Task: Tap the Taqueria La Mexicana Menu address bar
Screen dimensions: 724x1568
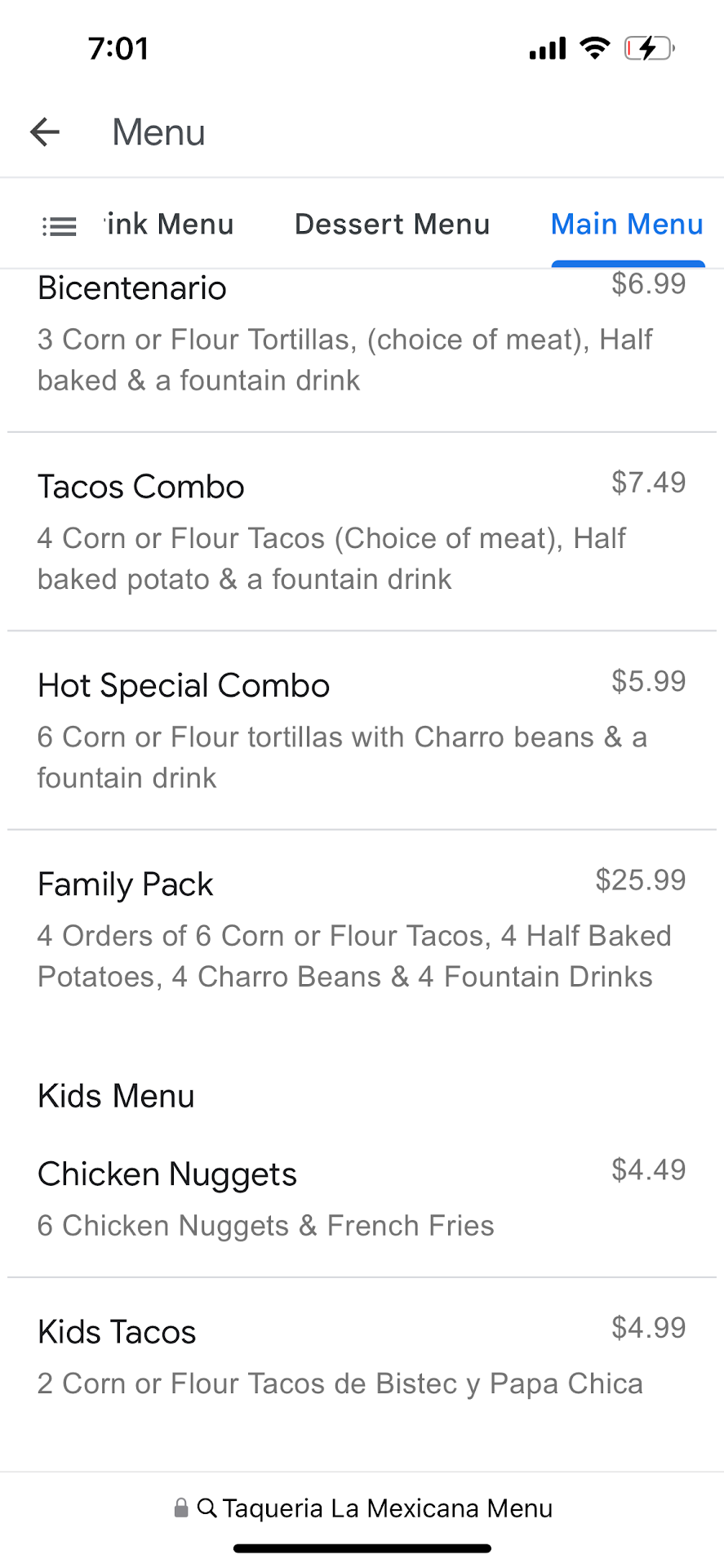Action: 362,1508
